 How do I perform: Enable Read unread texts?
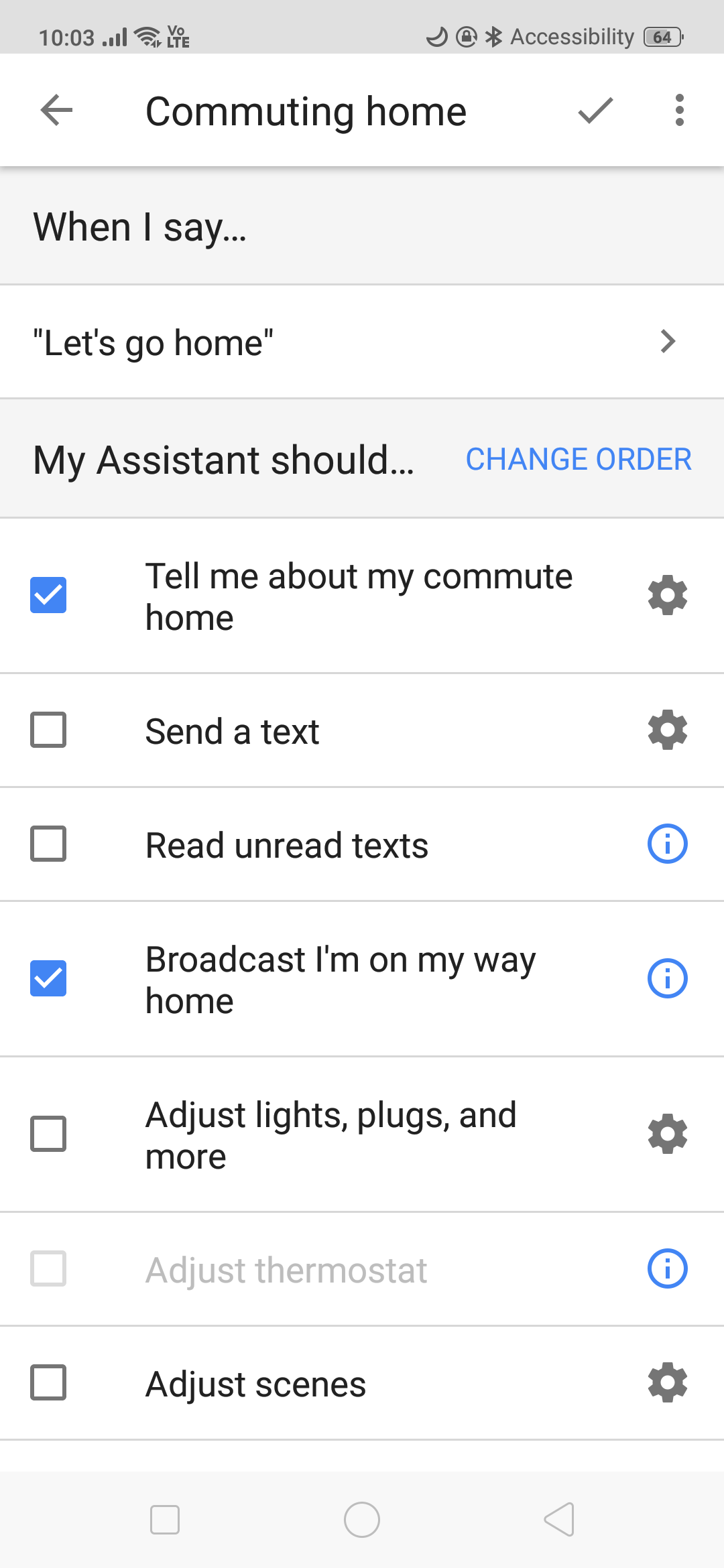[x=48, y=844]
